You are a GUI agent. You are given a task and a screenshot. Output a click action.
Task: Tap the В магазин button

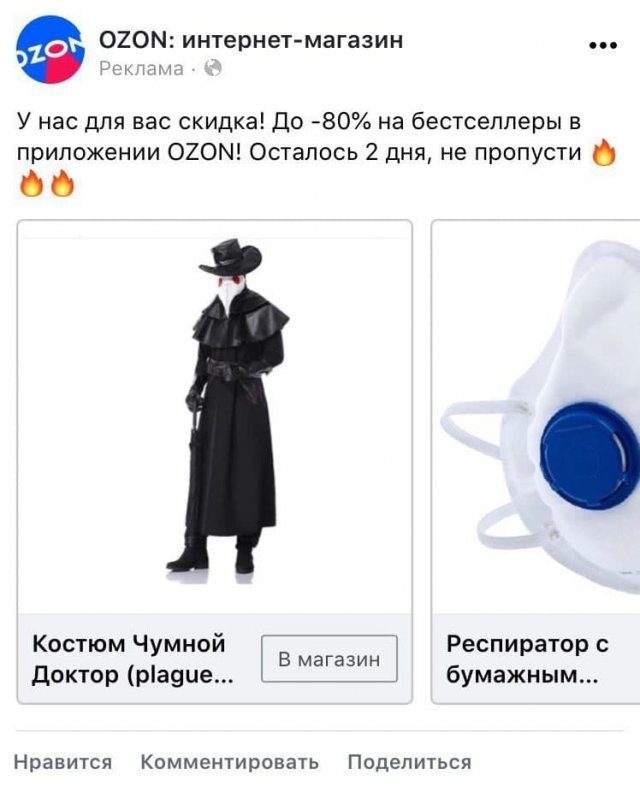click(x=329, y=659)
